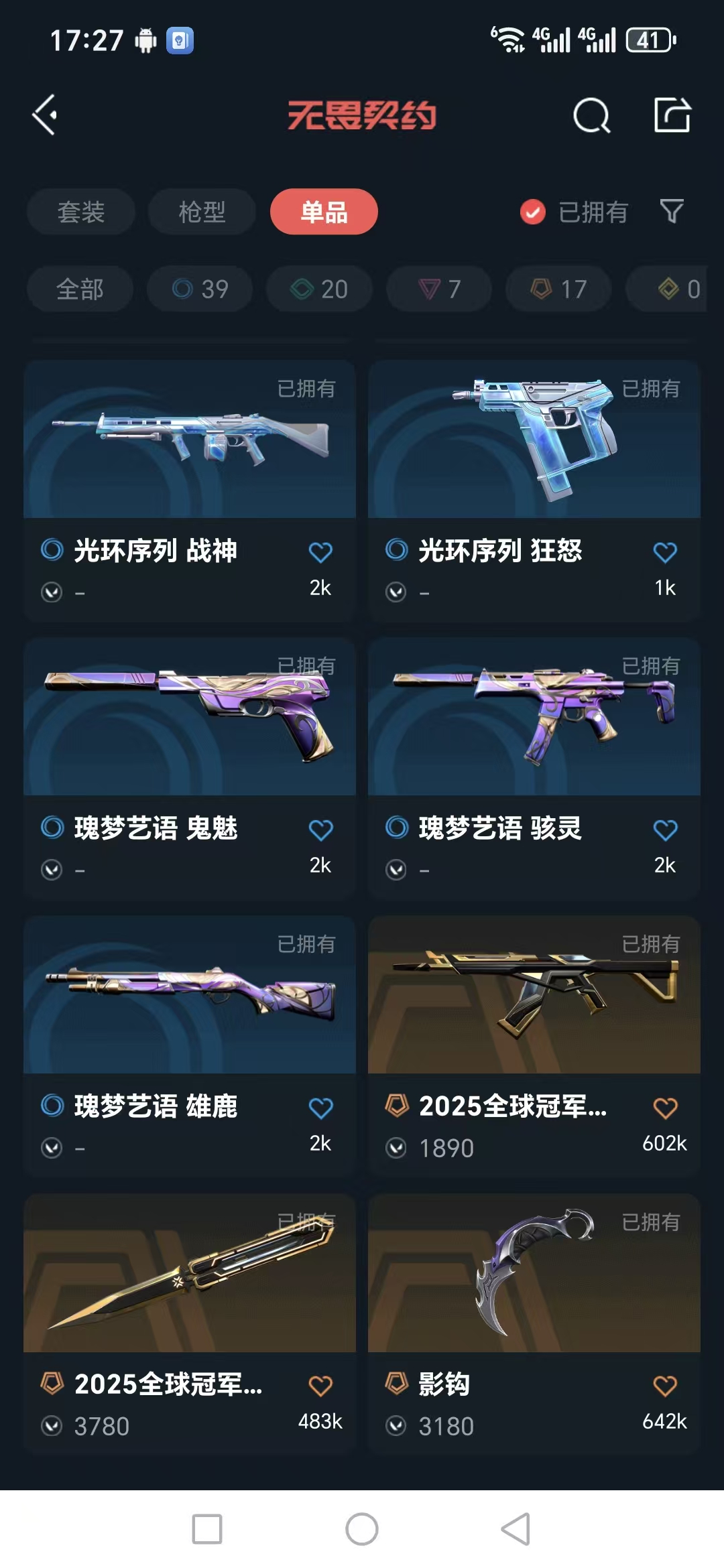724x1568 pixels.
Task: Tap the system home button
Action: [x=362, y=1529]
